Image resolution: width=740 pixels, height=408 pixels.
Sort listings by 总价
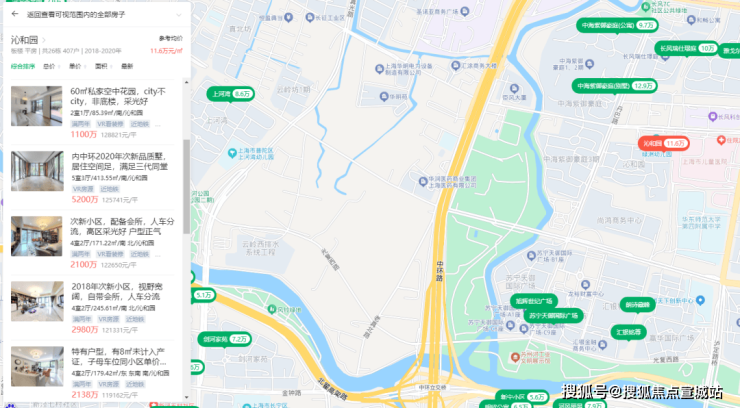pos(50,66)
